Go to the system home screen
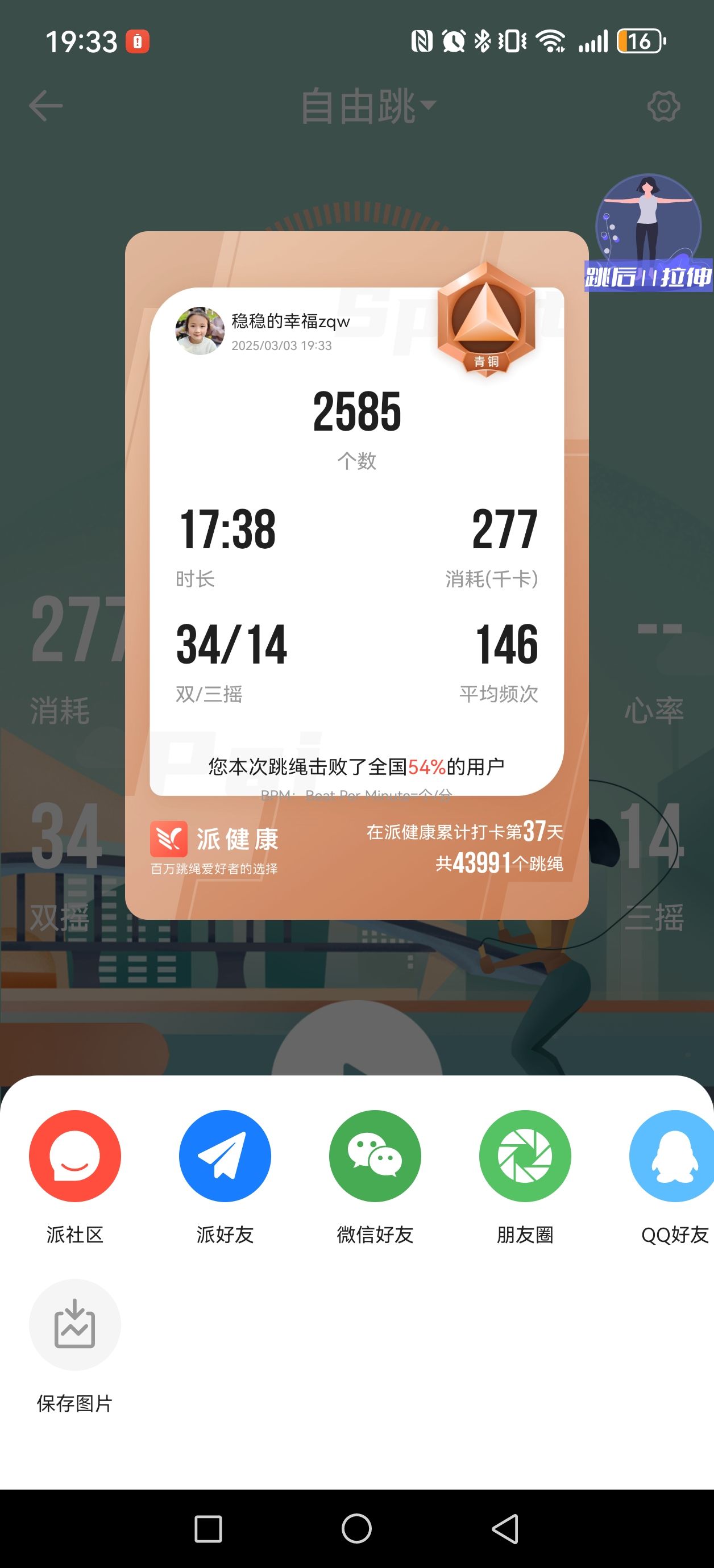The image size is (714, 1568). (356, 1528)
